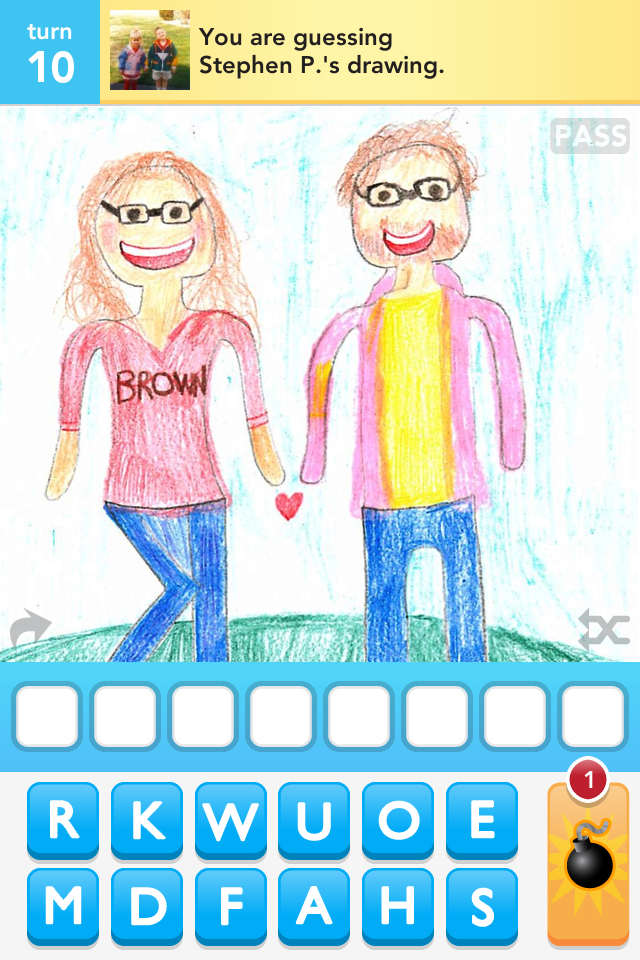Tap the letter E tile
640x960 pixels.
(x=482, y=820)
